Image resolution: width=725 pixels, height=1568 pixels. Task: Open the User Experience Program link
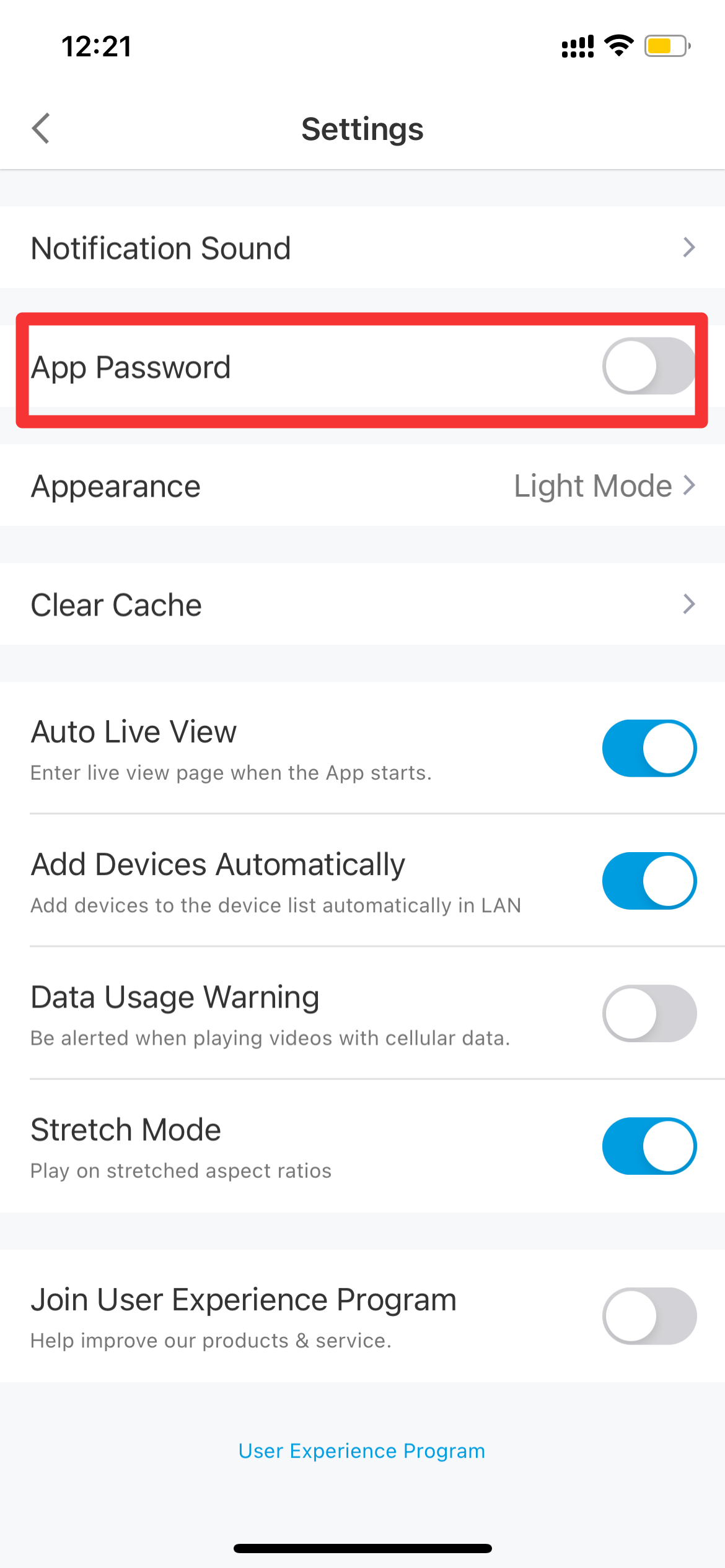coord(362,1451)
